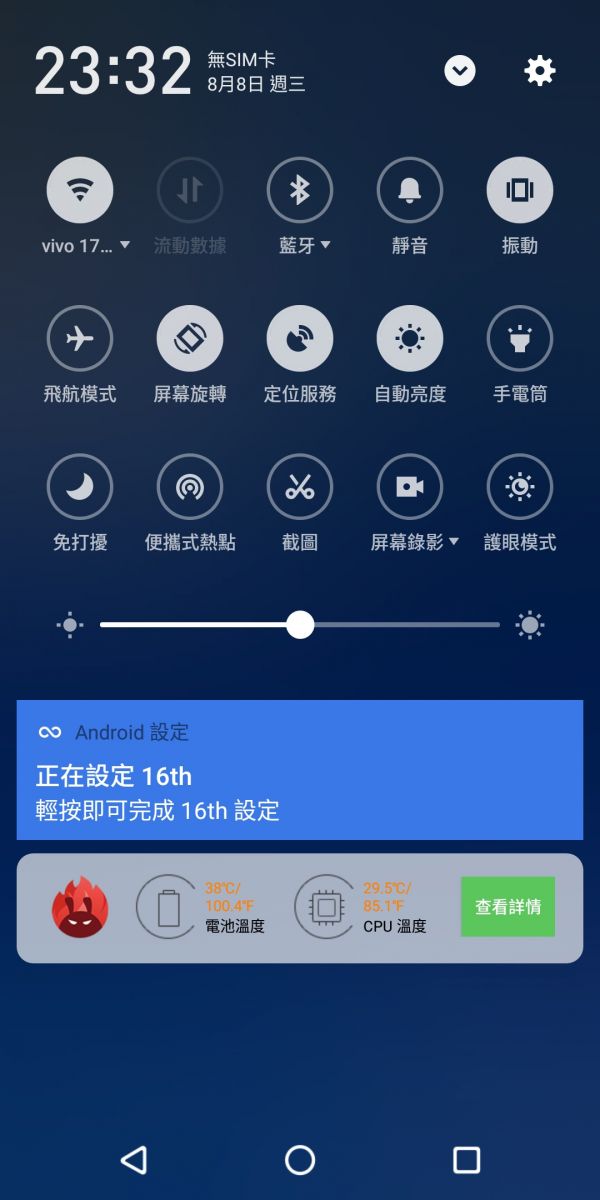Viewport: 600px width, 1200px height.
Task: Toggle the Wi-Fi tile
Action: [80, 190]
